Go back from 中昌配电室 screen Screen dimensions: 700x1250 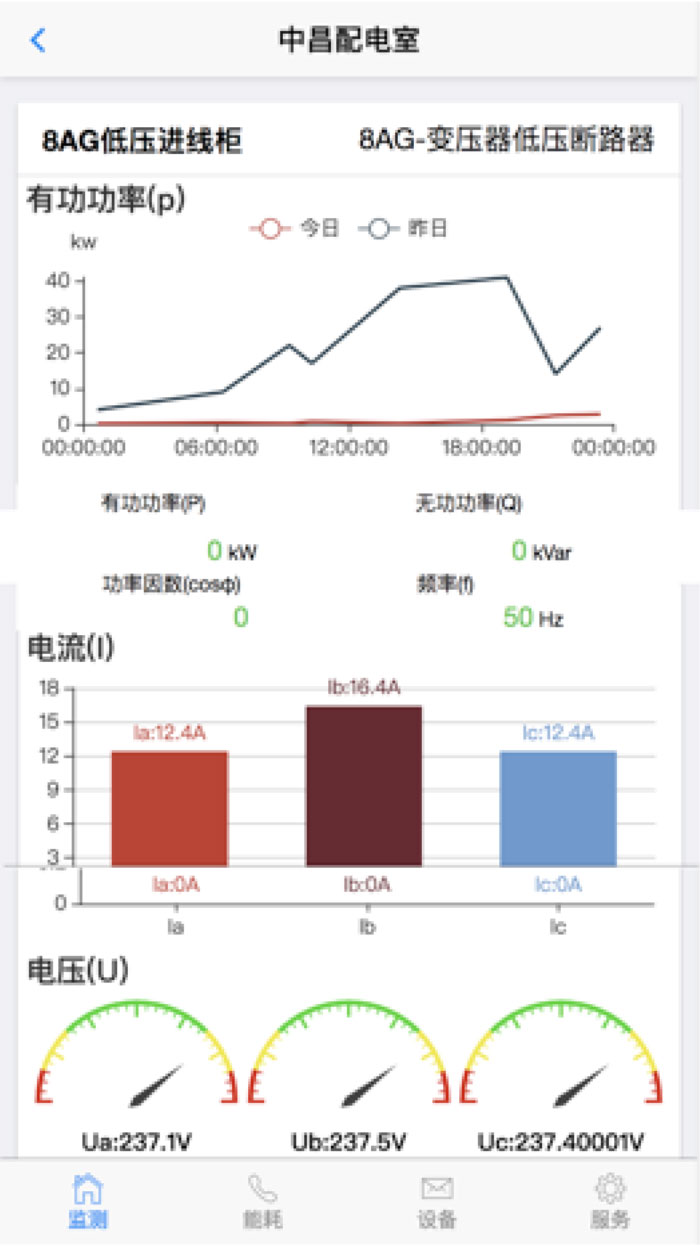38,41
